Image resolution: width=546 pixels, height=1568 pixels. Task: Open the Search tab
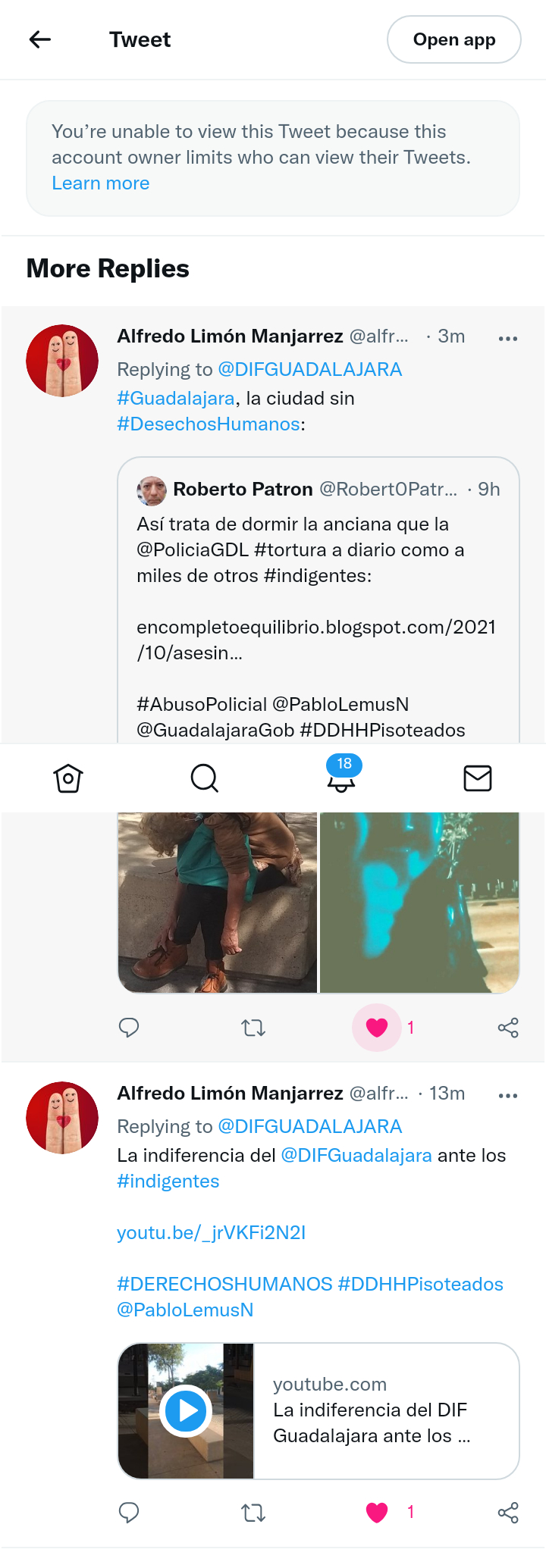pos(204,778)
